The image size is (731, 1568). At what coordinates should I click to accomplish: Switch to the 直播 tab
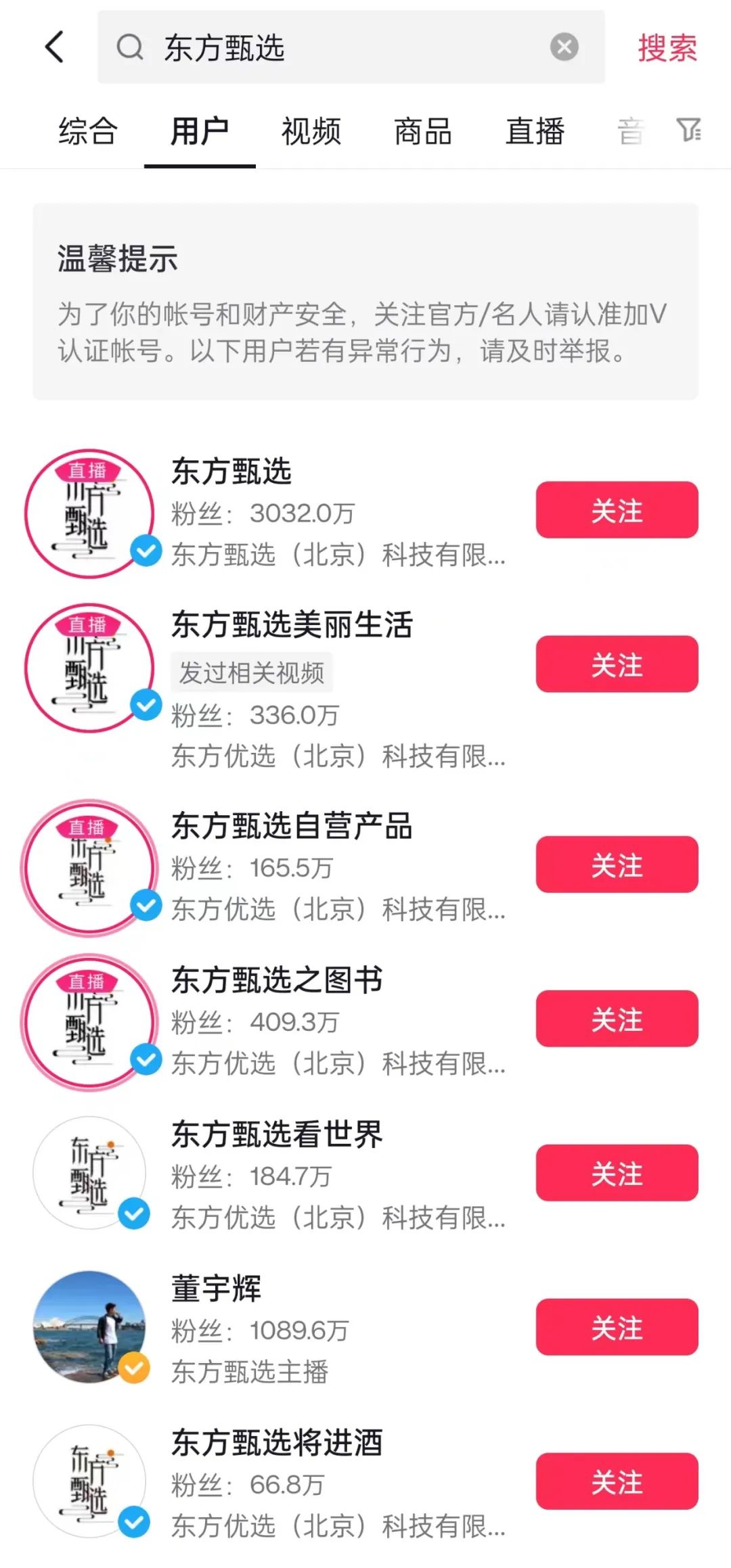[x=535, y=131]
